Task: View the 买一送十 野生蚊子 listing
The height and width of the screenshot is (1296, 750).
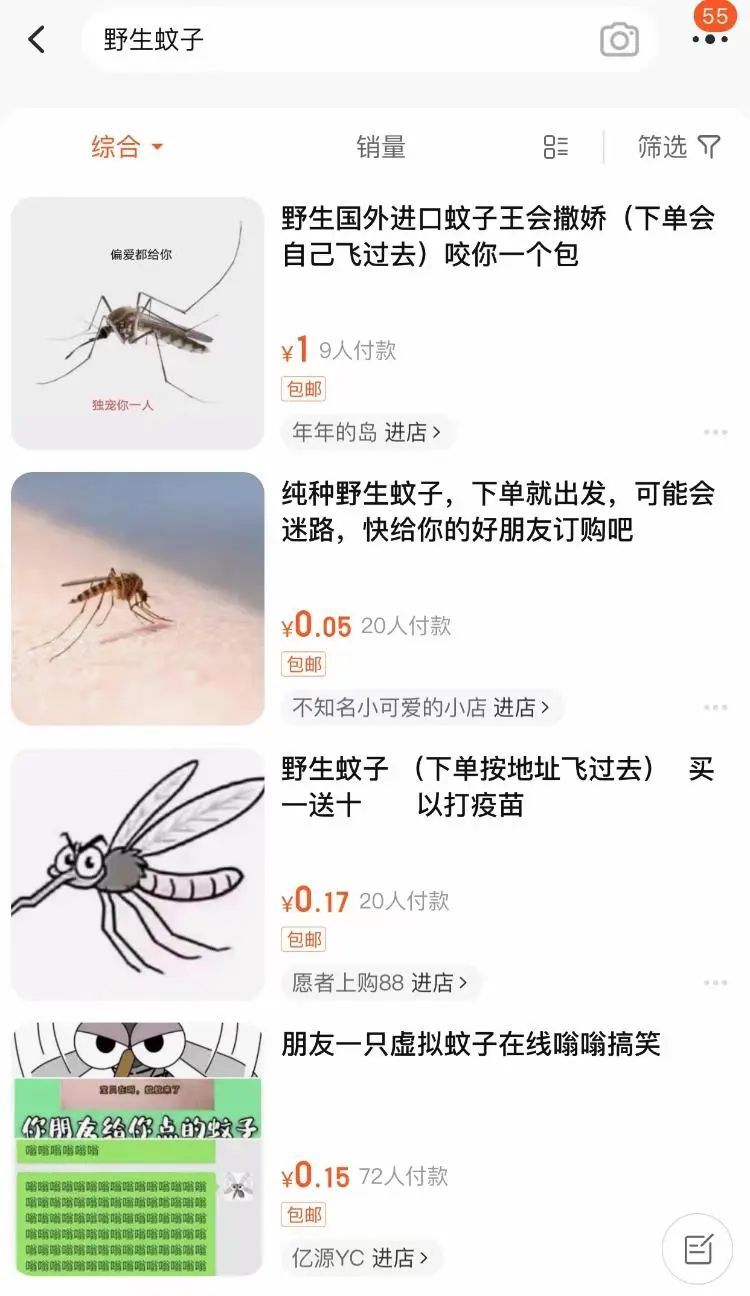Action: [498, 787]
